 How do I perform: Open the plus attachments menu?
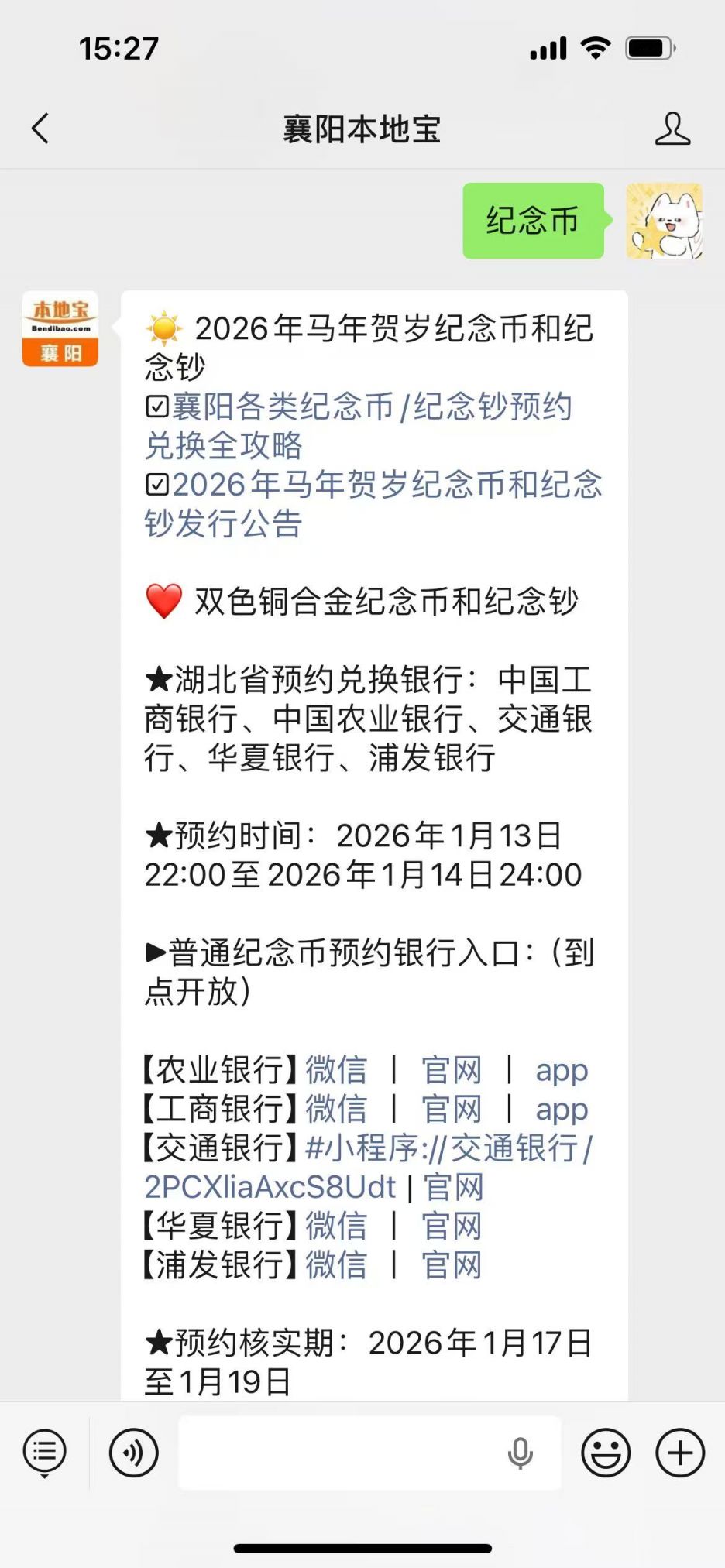(x=680, y=1453)
